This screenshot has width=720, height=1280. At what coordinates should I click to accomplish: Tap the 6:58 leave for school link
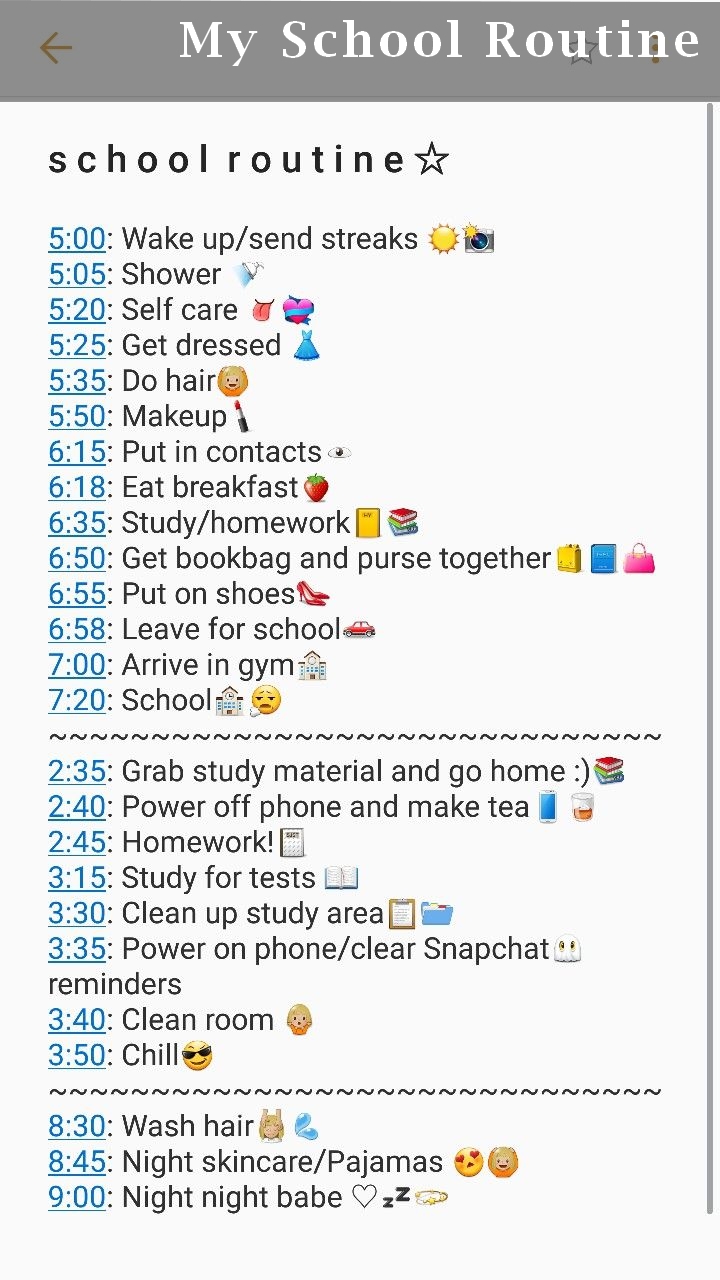click(x=77, y=630)
